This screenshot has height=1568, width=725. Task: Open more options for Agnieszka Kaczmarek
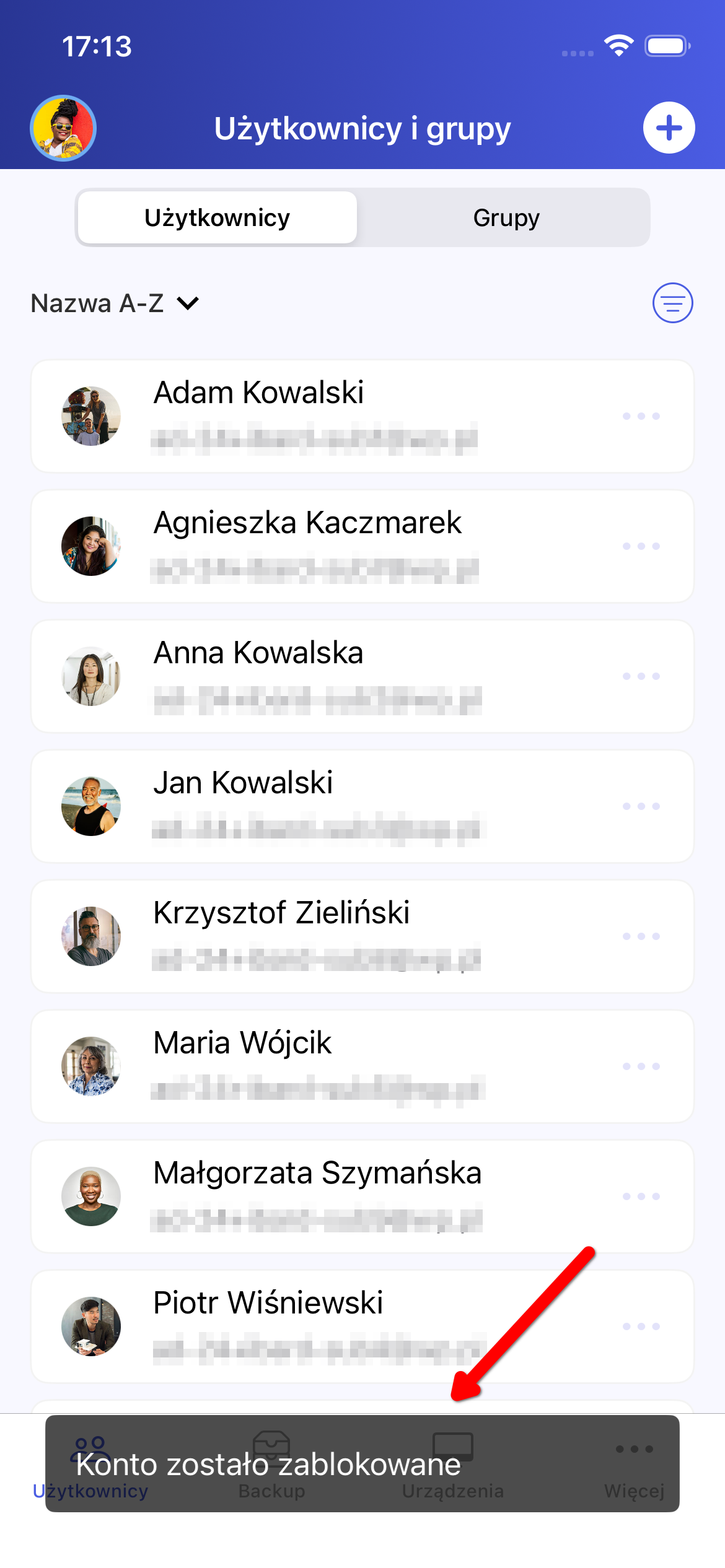click(x=641, y=546)
